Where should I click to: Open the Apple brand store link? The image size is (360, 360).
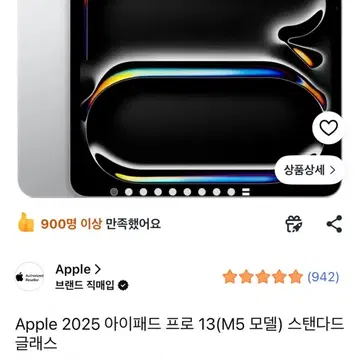78,269
